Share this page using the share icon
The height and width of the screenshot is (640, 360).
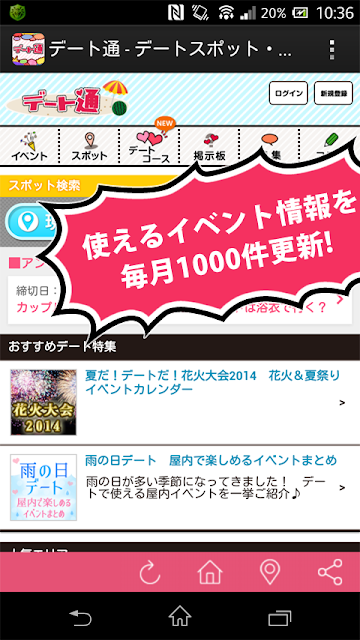point(330,572)
